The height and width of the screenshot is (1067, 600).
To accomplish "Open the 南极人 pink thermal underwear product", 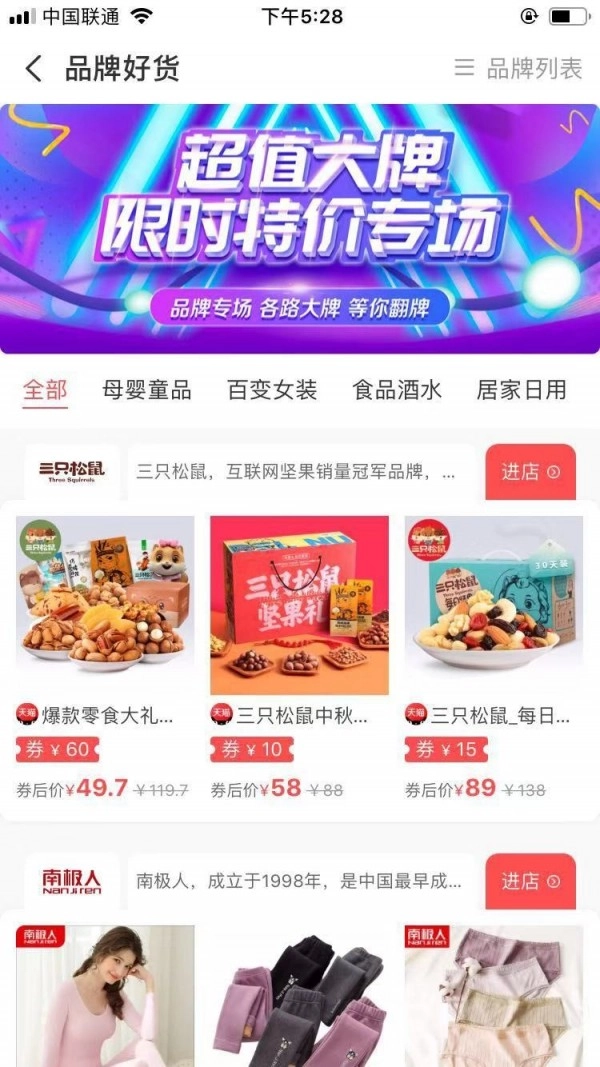I will 105,995.
